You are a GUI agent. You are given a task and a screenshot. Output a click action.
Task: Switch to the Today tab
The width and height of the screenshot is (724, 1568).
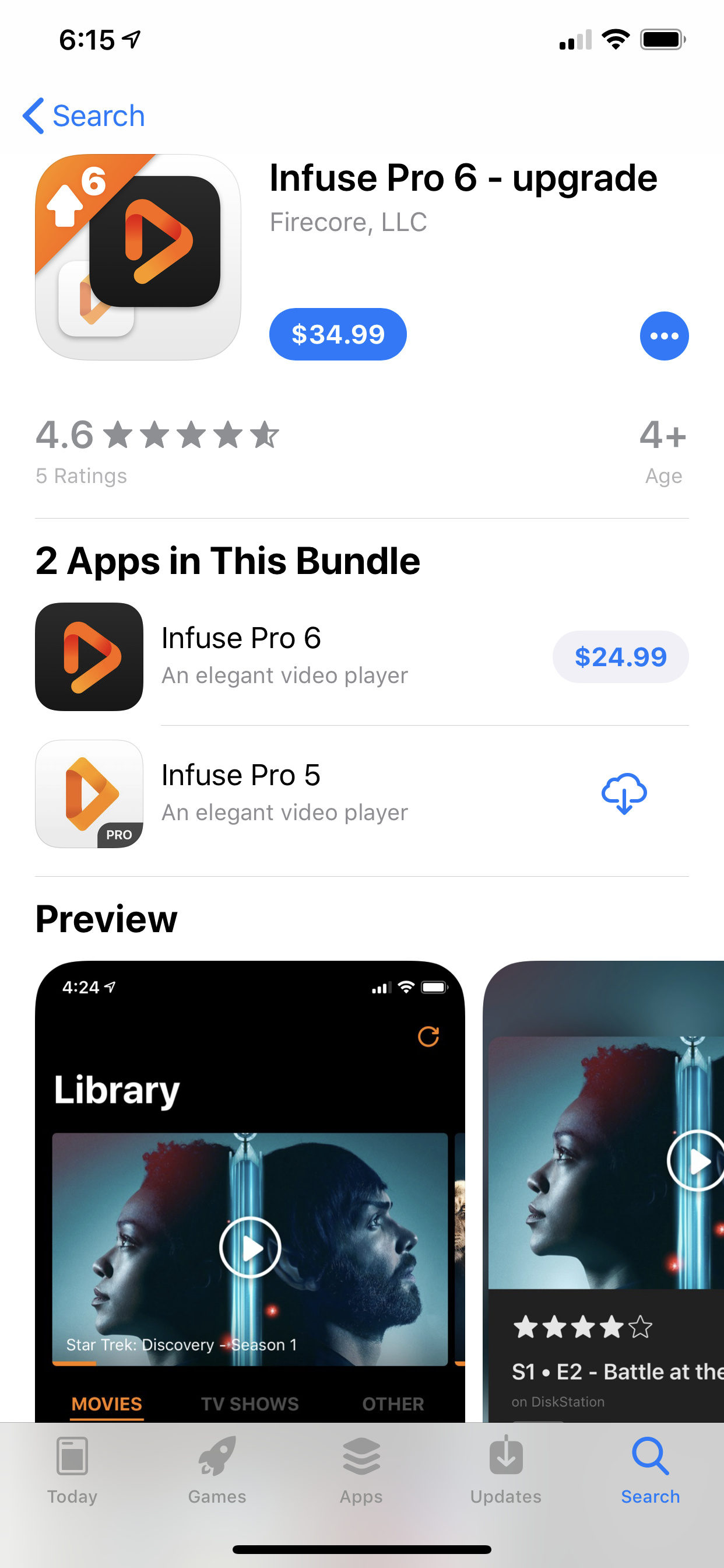pos(72,1468)
